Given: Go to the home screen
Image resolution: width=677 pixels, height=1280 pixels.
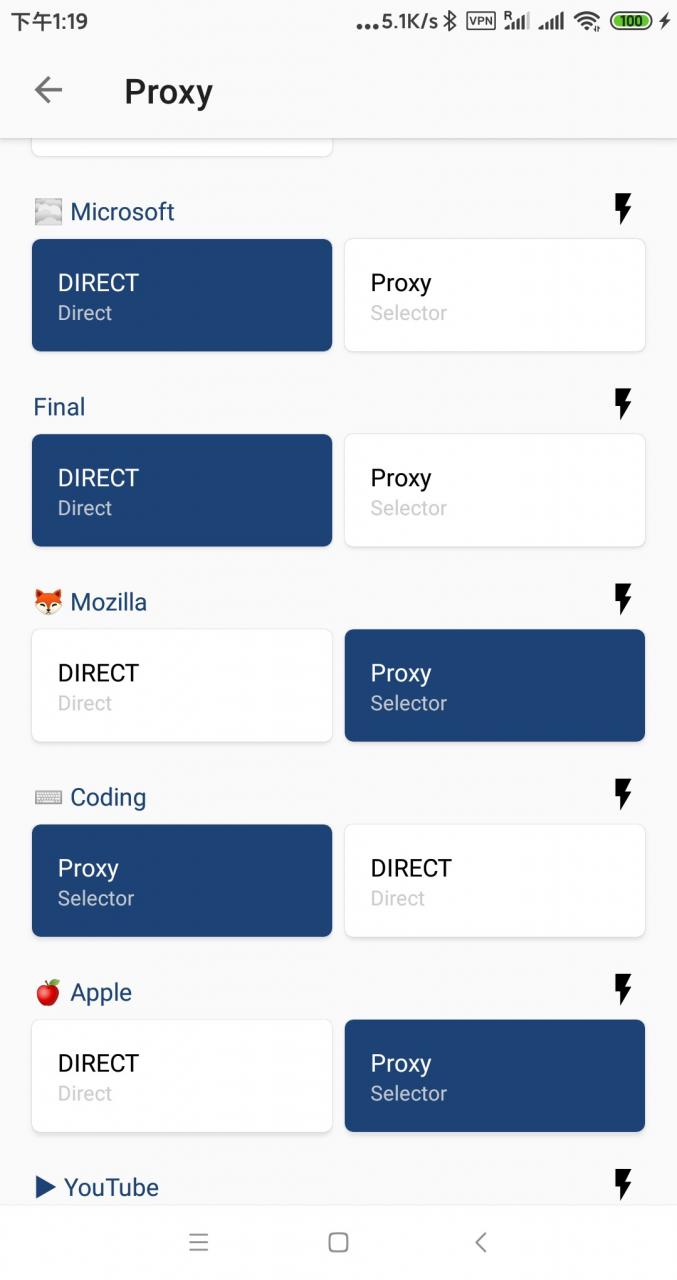Looking at the screenshot, I should [x=338, y=1242].
